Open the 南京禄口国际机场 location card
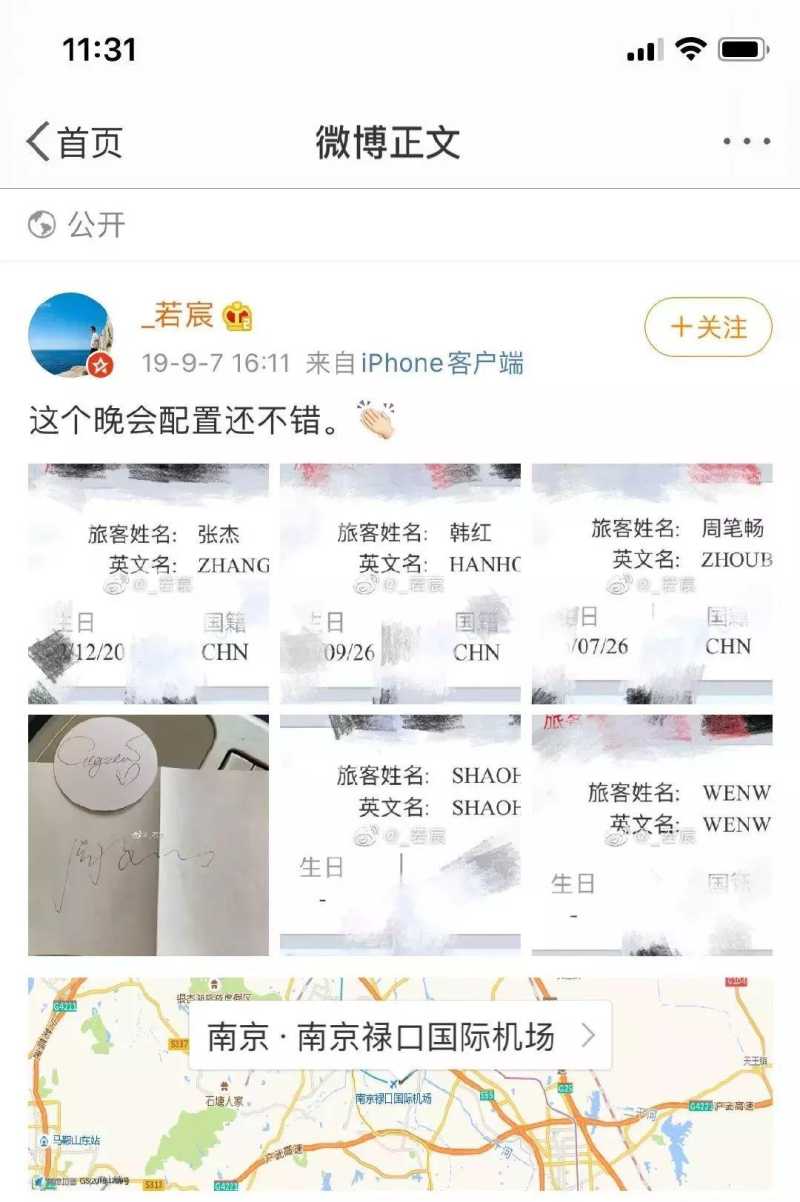 400,1037
